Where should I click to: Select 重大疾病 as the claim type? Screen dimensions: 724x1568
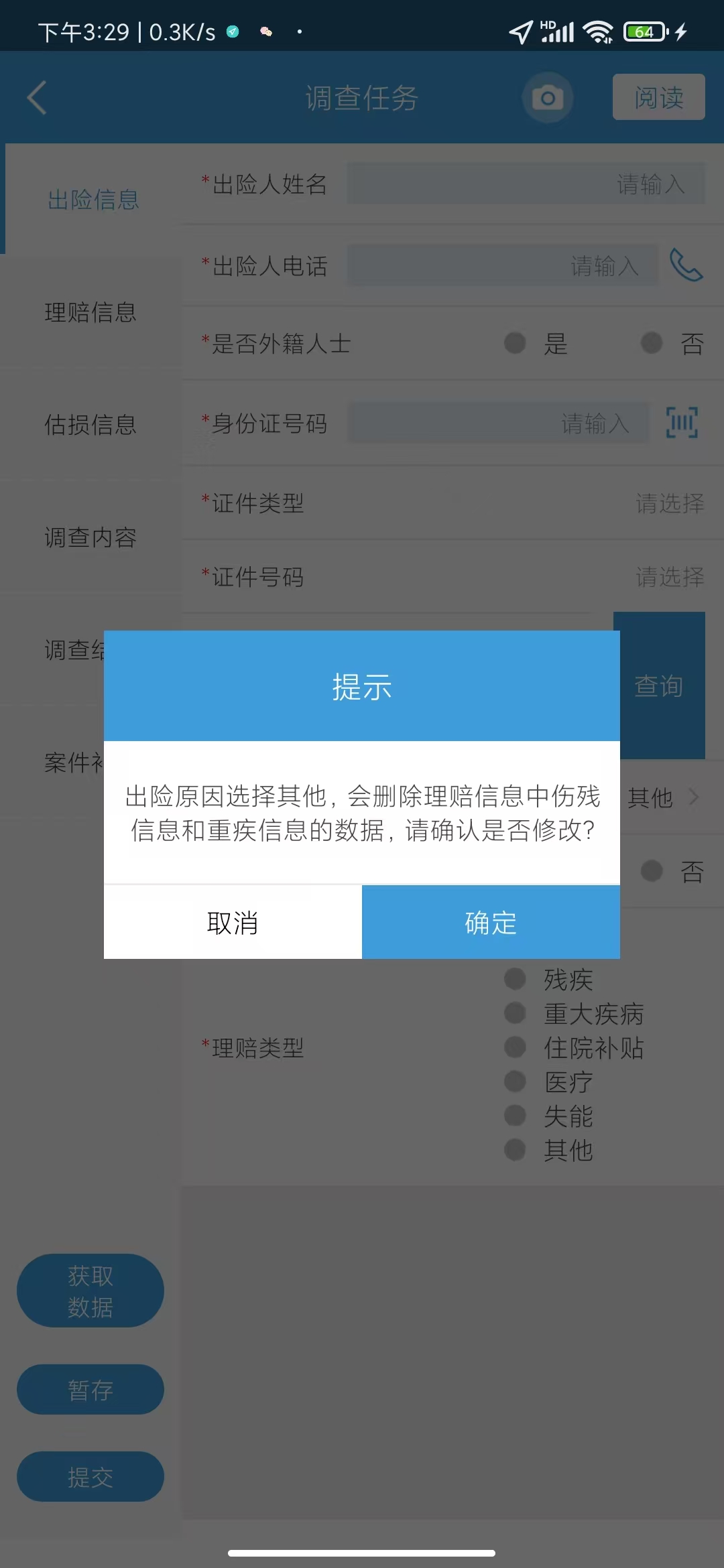tap(574, 1013)
